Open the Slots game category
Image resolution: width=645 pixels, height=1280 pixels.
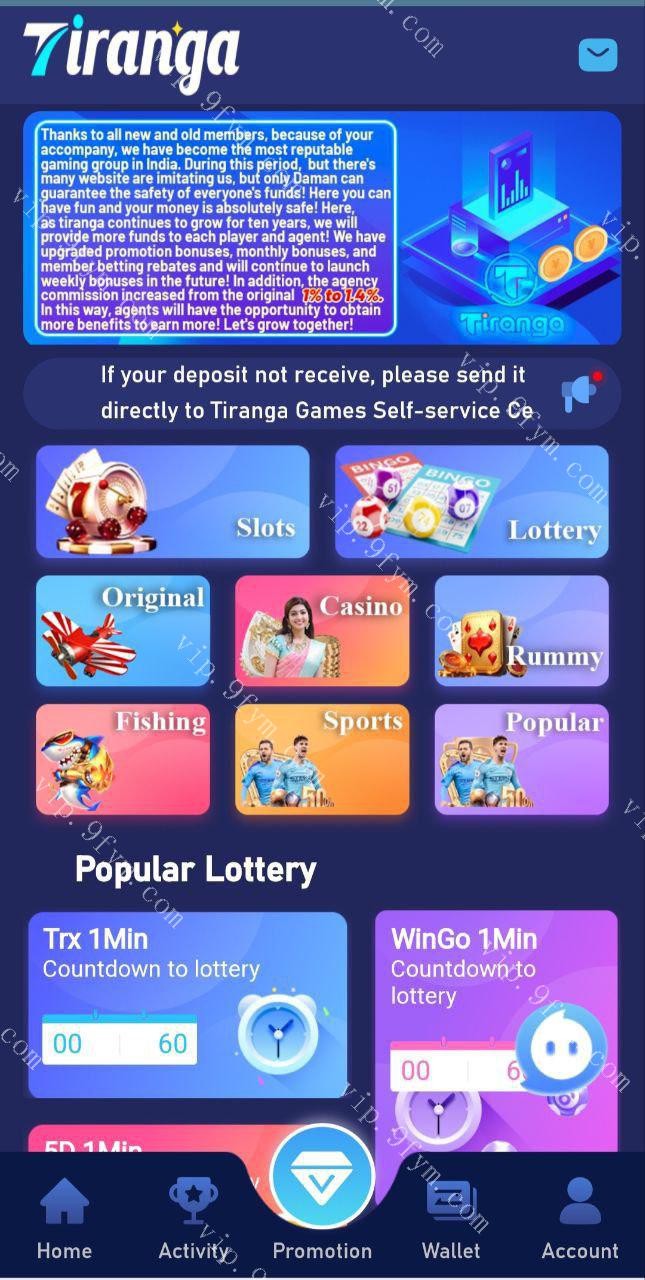(172, 501)
